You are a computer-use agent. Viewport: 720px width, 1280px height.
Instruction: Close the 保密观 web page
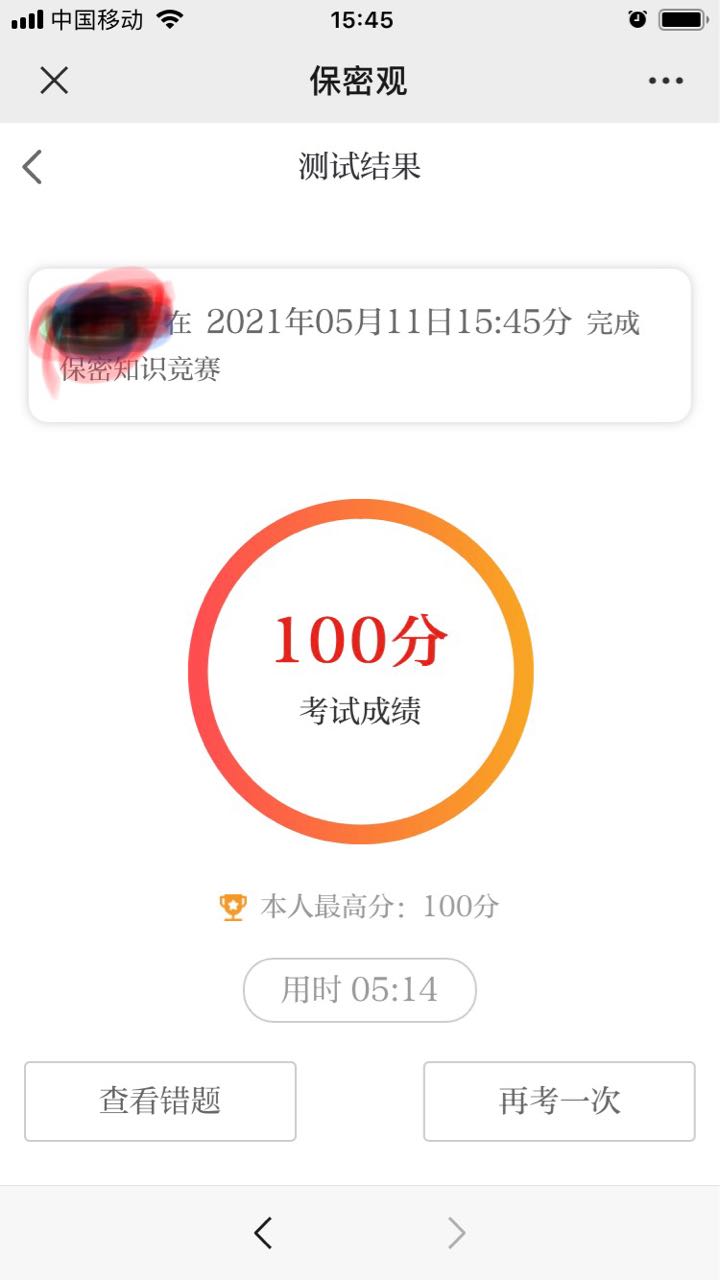[54, 81]
